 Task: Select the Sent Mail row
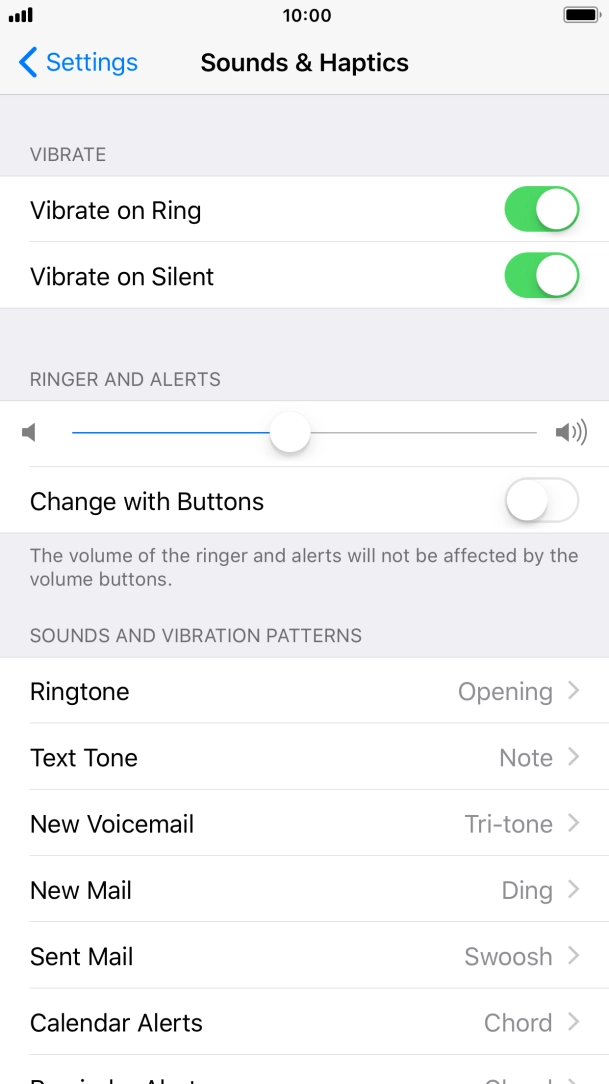point(304,956)
